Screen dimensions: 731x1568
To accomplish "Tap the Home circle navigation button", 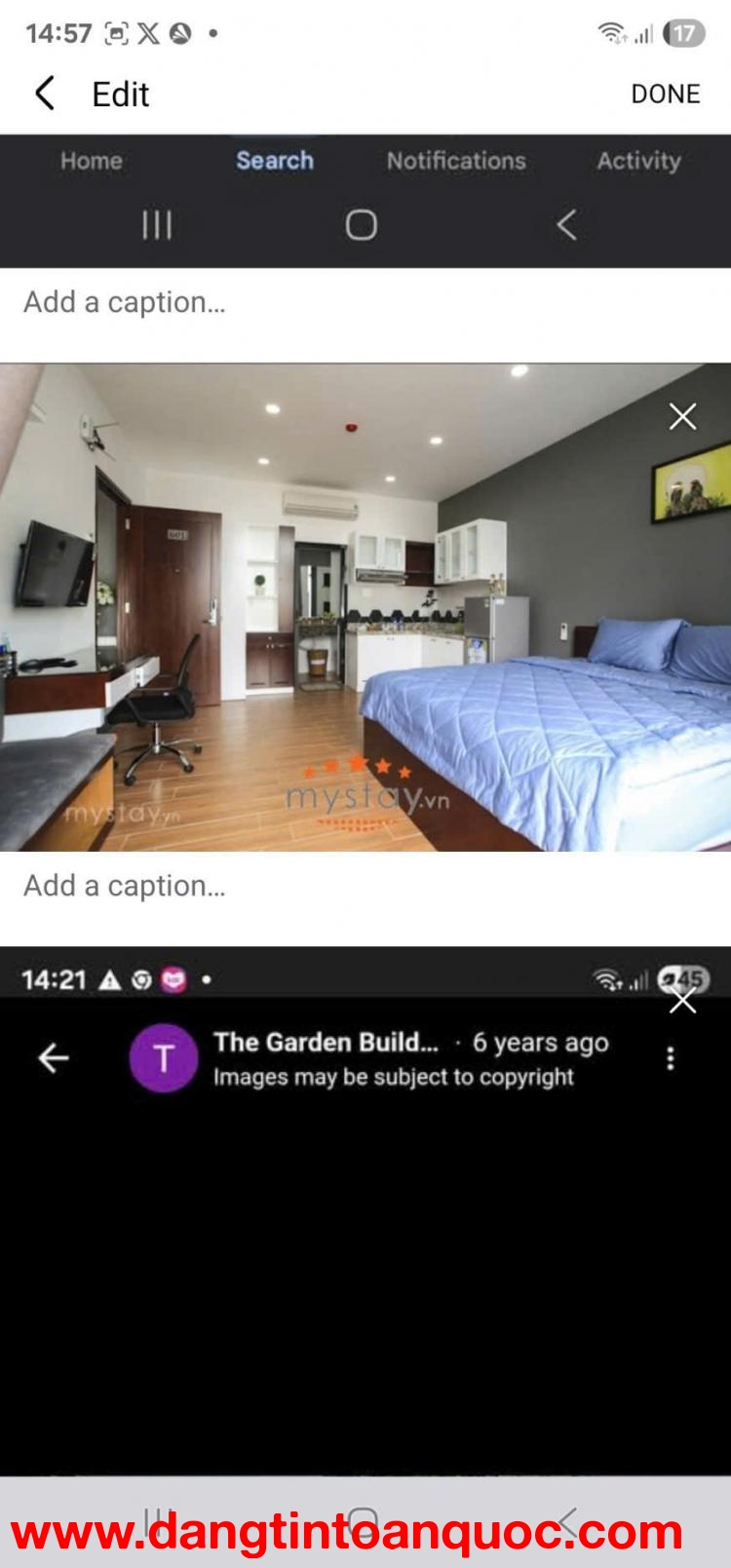I will click(x=362, y=225).
